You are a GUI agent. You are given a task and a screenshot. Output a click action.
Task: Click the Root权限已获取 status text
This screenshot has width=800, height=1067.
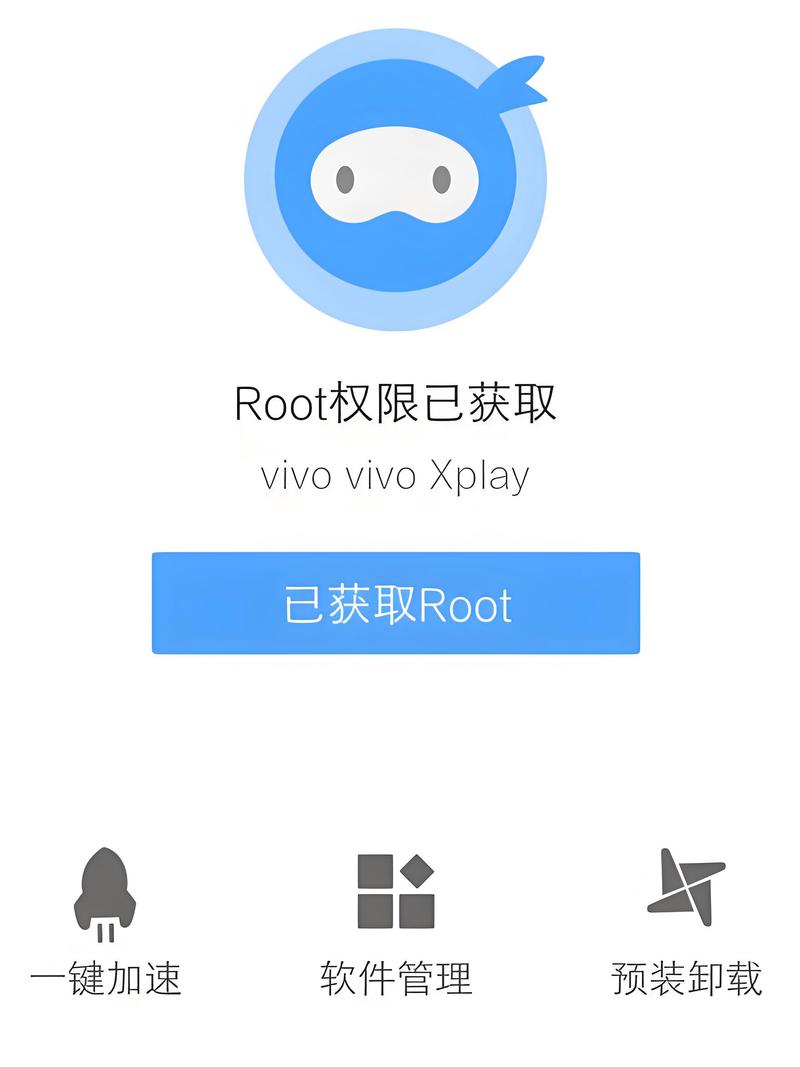[x=398, y=402]
